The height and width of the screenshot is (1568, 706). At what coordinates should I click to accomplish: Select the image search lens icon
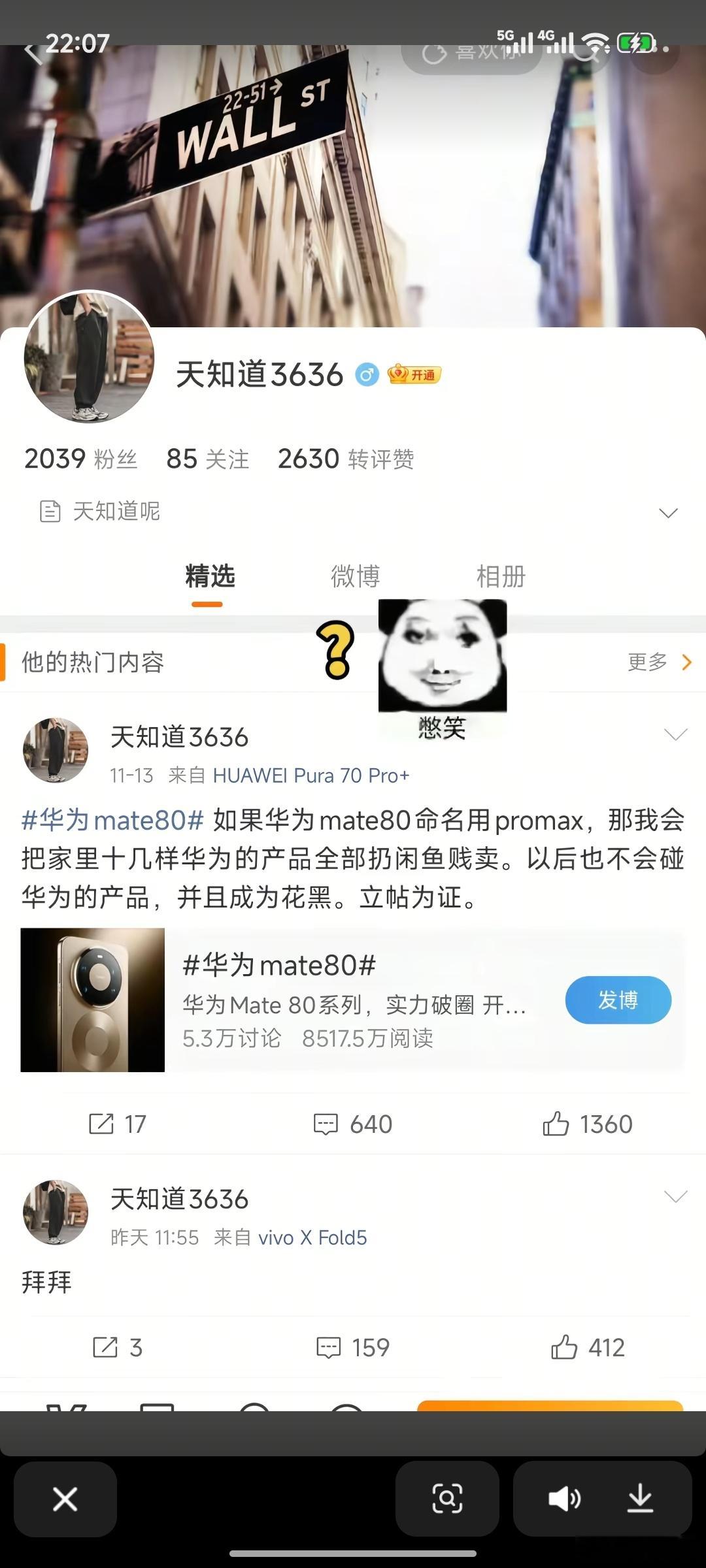pyautogui.click(x=447, y=1499)
